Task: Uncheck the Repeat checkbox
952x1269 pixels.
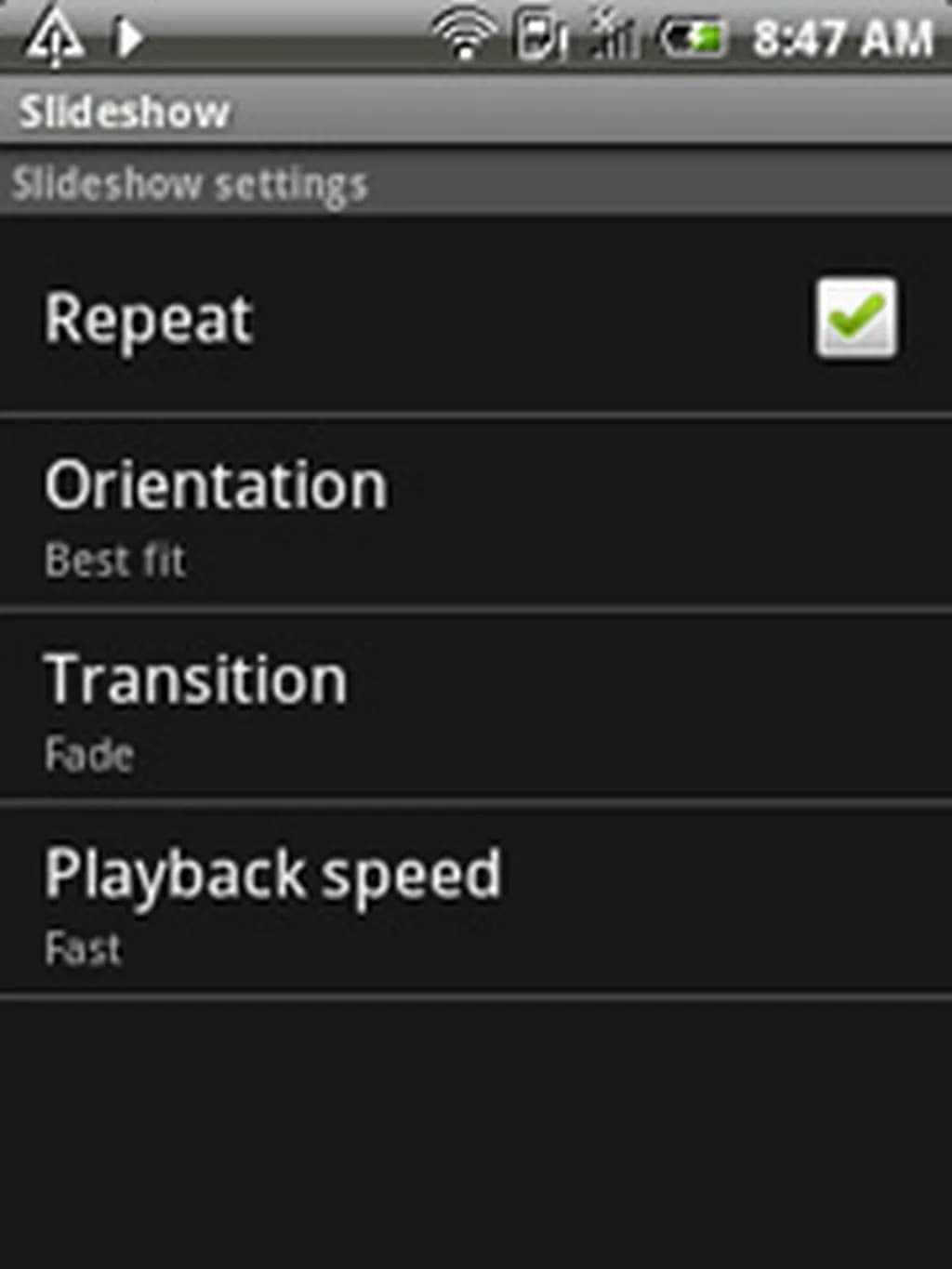Action: (855, 317)
